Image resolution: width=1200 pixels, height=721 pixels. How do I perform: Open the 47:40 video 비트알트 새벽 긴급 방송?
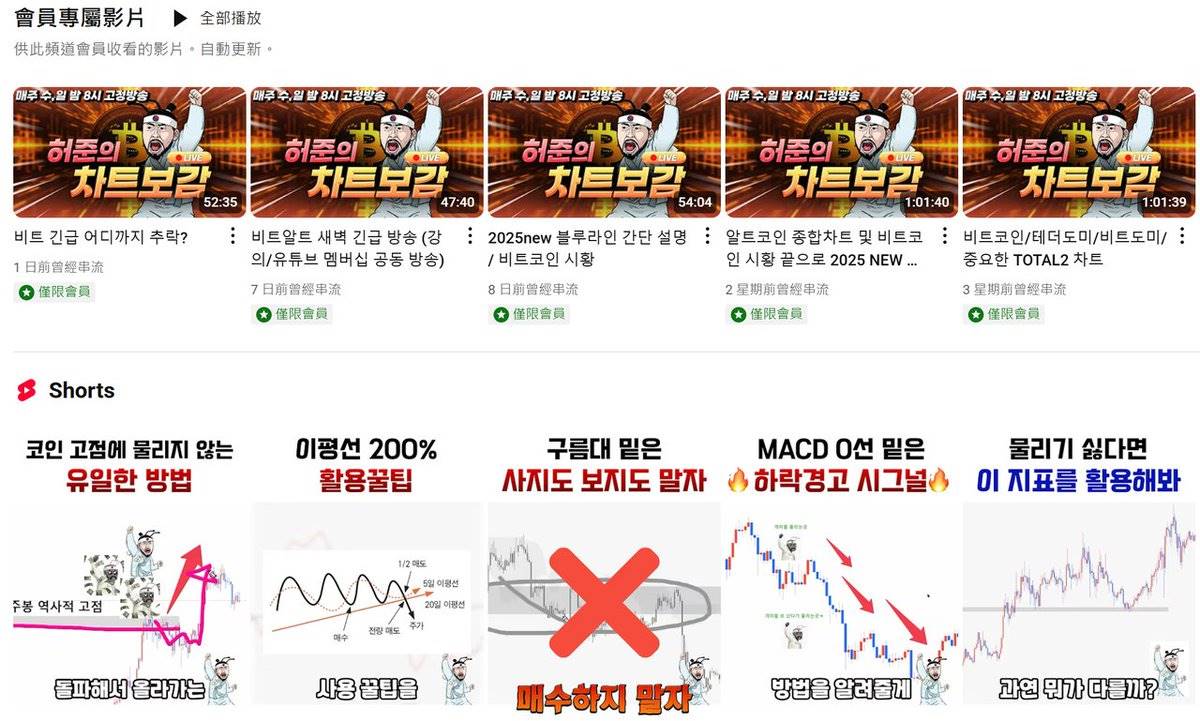pyautogui.click(x=366, y=152)
